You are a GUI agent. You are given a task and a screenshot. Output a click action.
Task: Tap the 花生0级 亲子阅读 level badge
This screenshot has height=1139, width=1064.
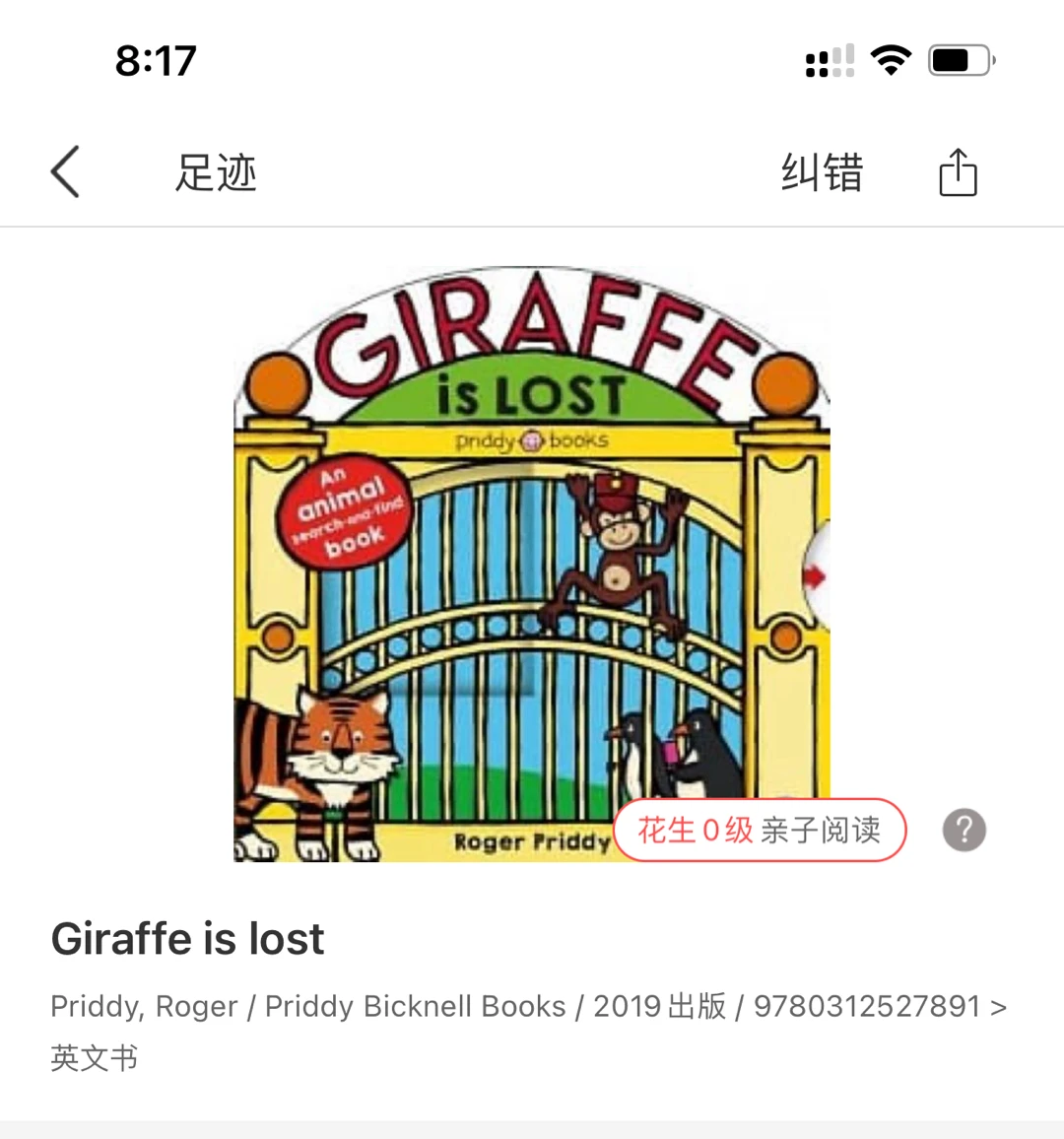(x=760, y=830)
